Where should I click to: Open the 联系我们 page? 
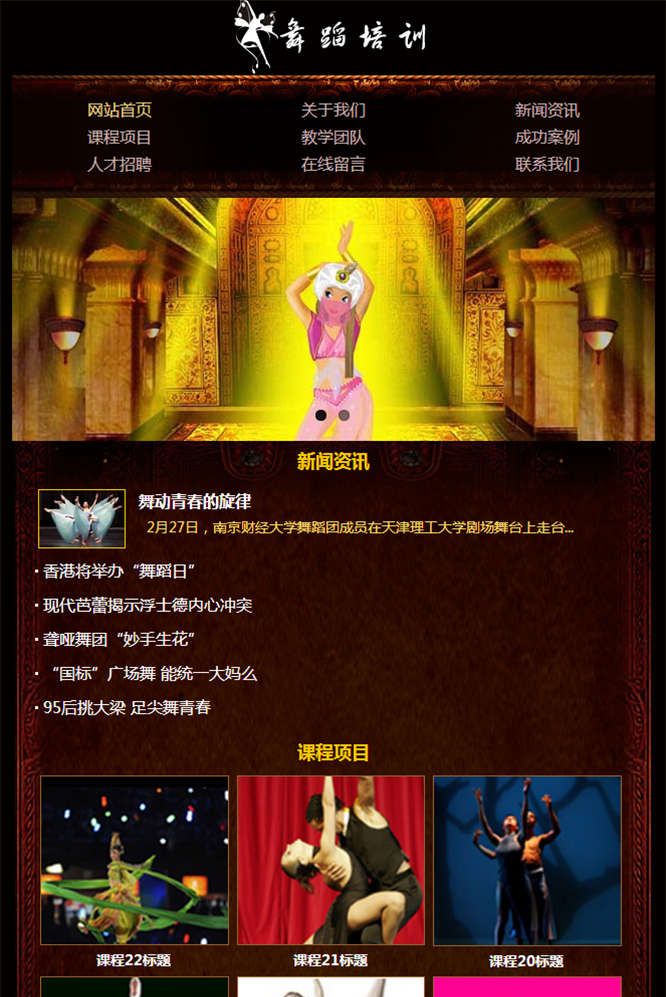pyautogui.click(x=547, y=164)
